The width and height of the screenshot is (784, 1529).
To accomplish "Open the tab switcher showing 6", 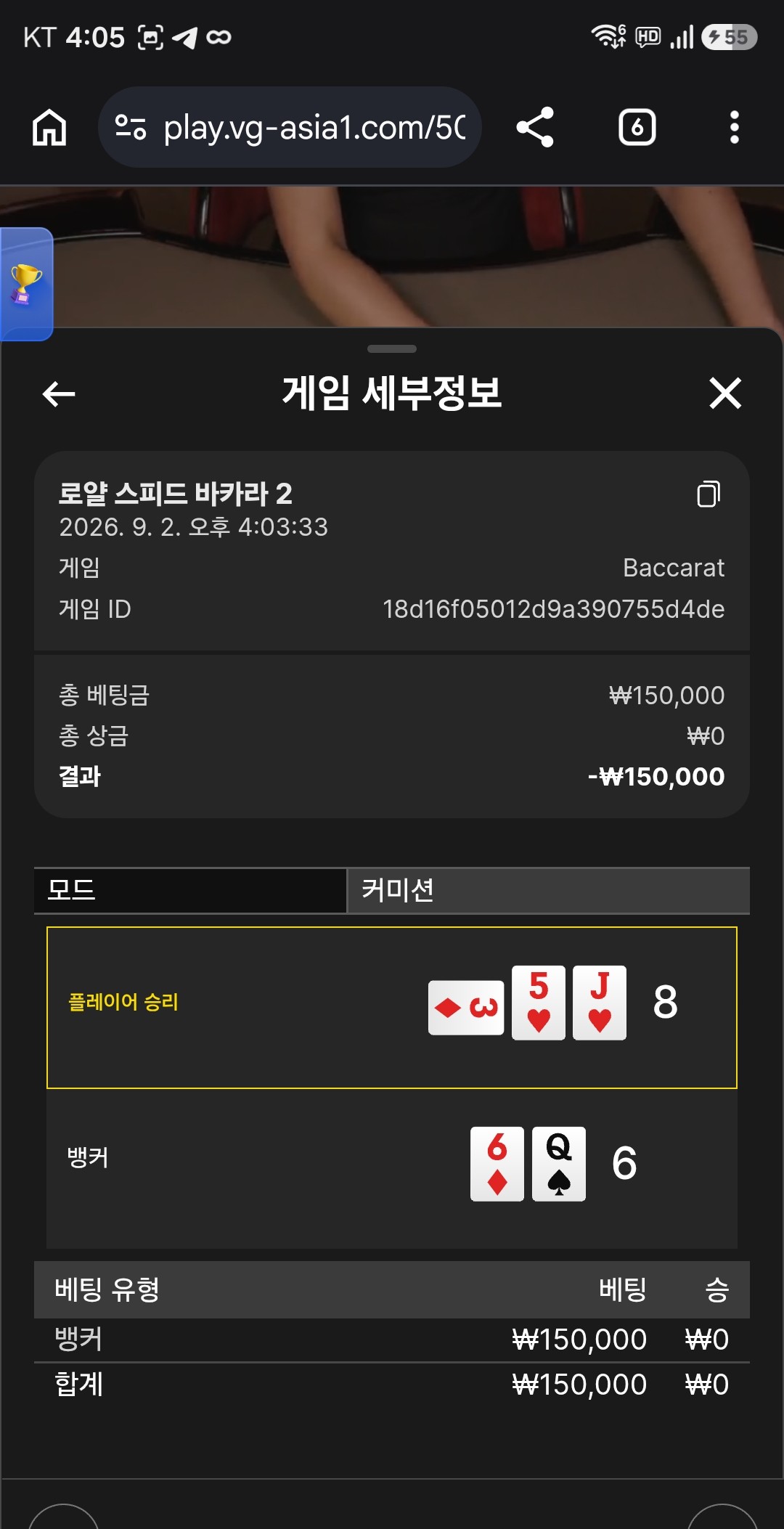I will [637, 127].
